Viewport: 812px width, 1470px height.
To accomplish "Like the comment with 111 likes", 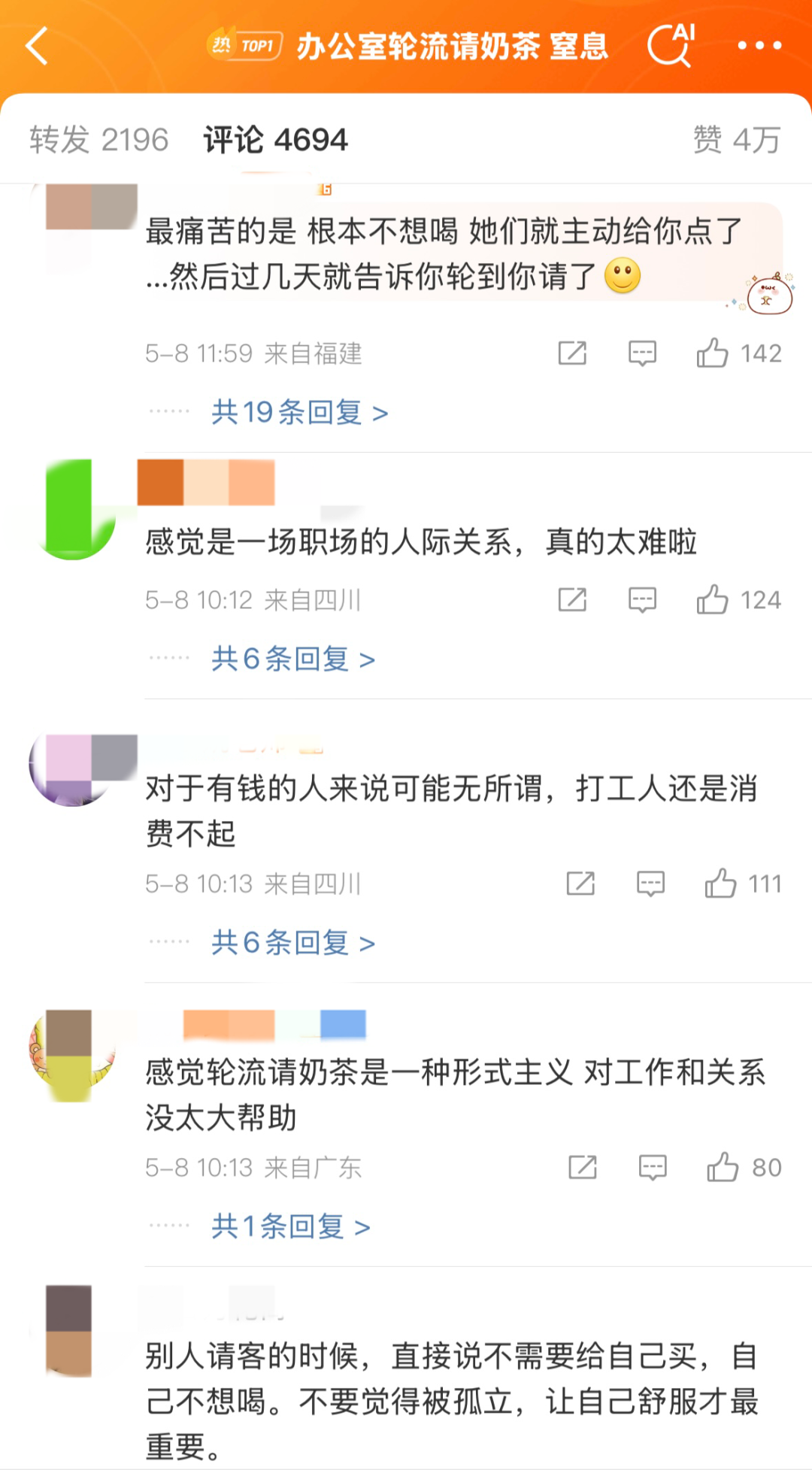I will [x=720, y=884].
